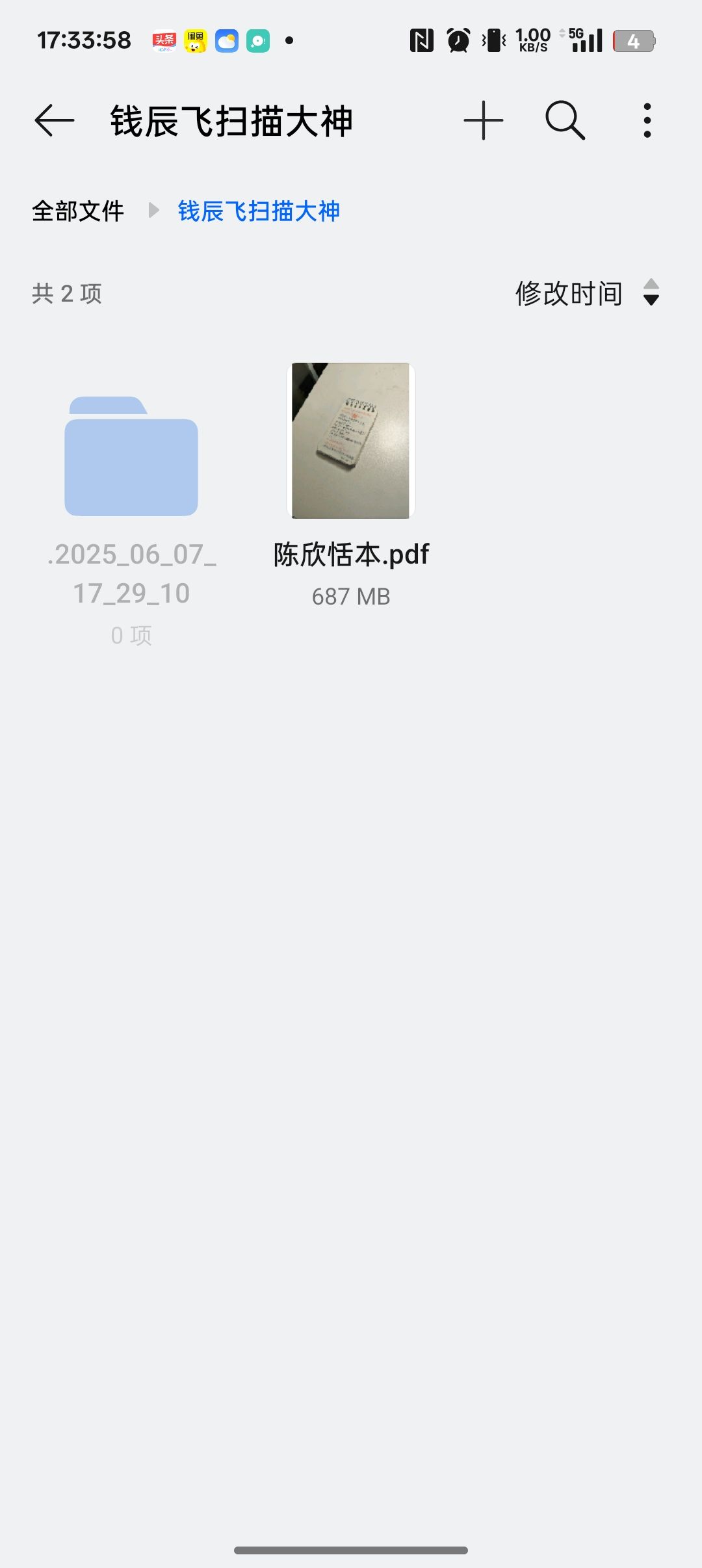
Task: Open the file 陈欣恬本.pdf
Action: (351, 441)
